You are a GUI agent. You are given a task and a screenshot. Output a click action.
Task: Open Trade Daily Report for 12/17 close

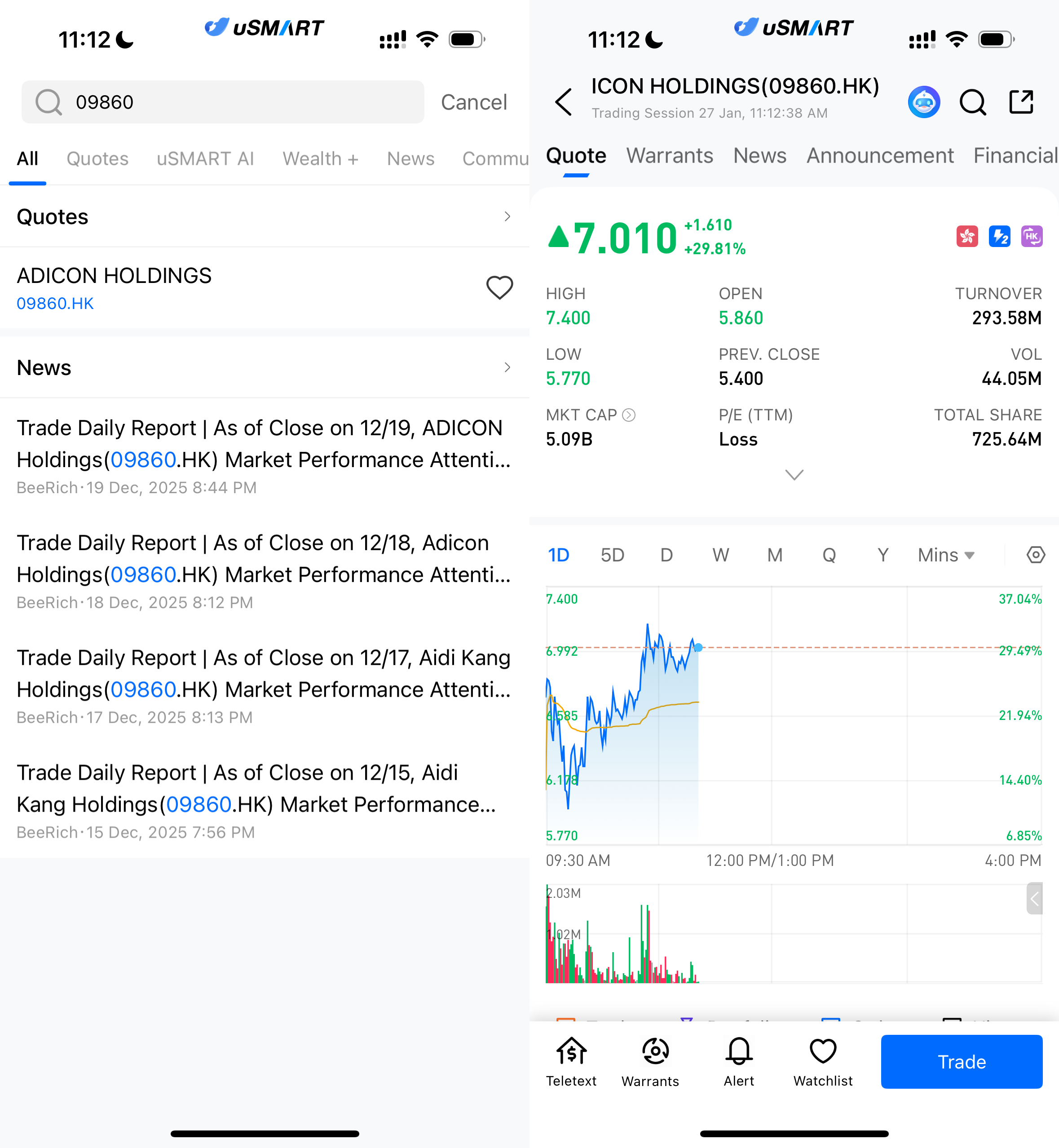point(264,673)
